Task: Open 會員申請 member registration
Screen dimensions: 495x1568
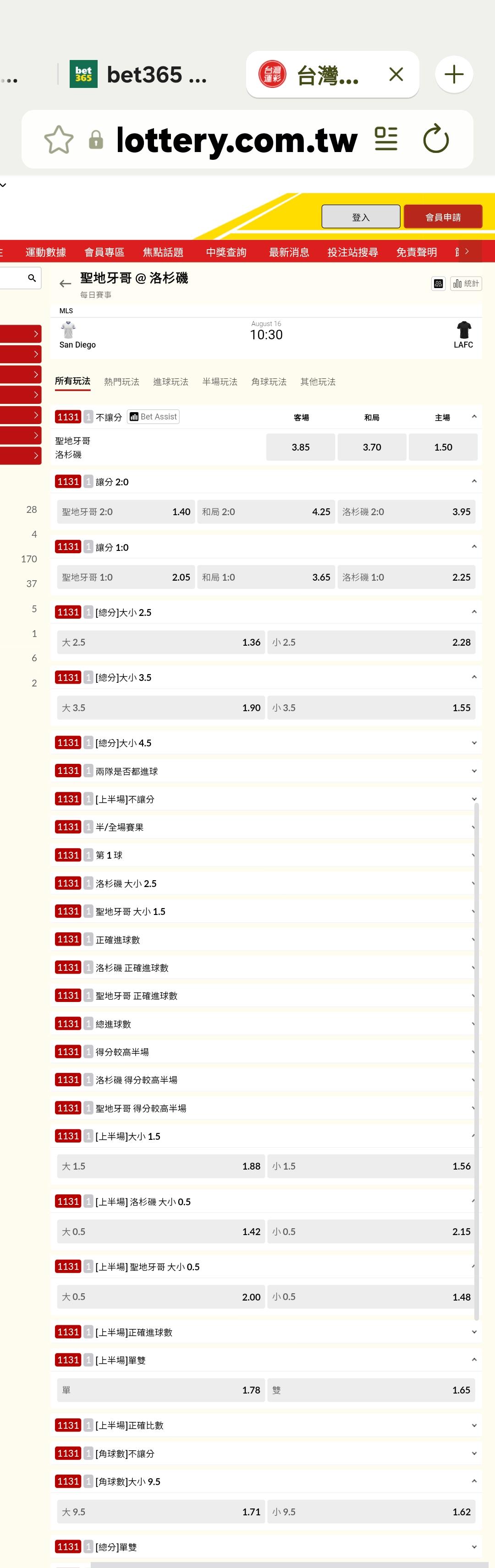Action: coord(443,217)
